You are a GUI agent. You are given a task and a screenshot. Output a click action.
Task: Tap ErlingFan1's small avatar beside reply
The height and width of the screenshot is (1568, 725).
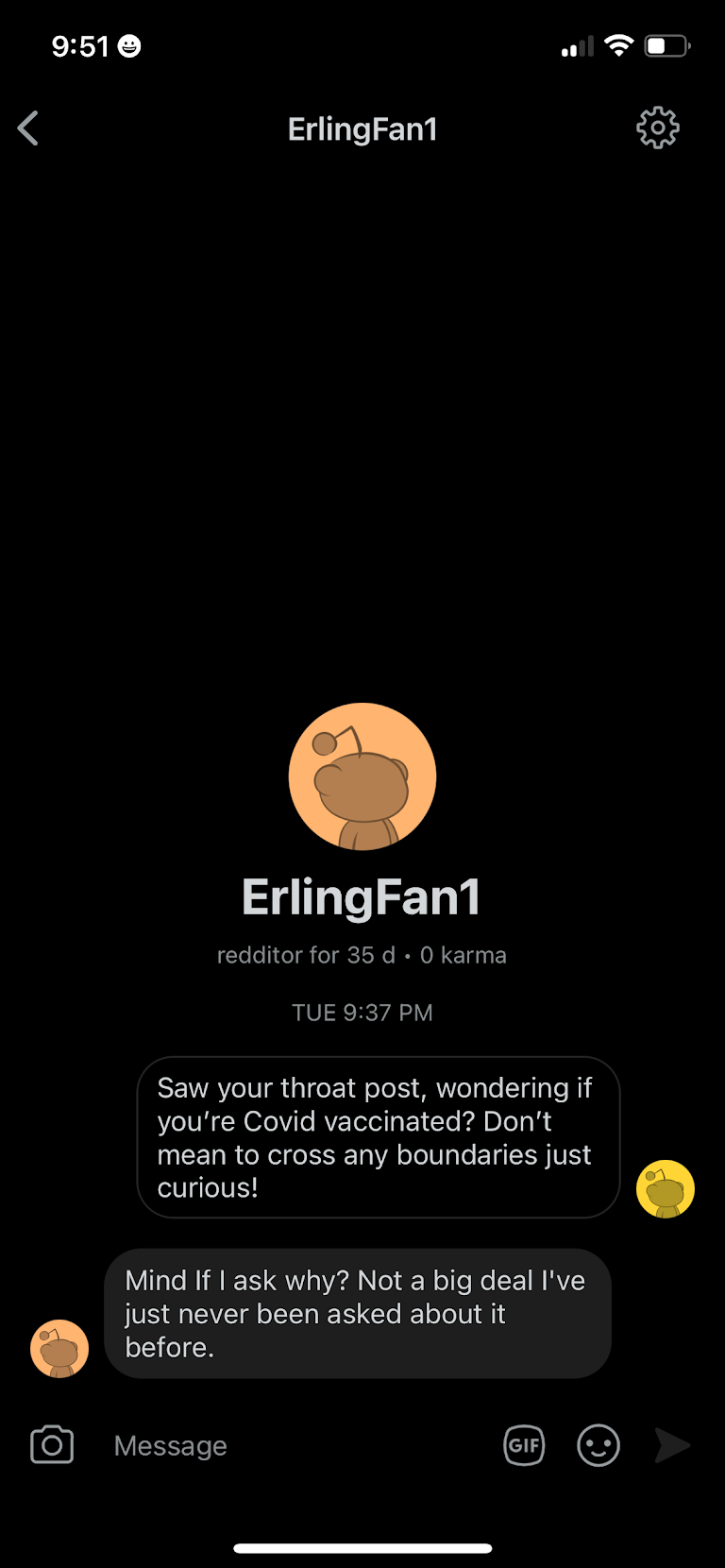[x=59, y=1348]
